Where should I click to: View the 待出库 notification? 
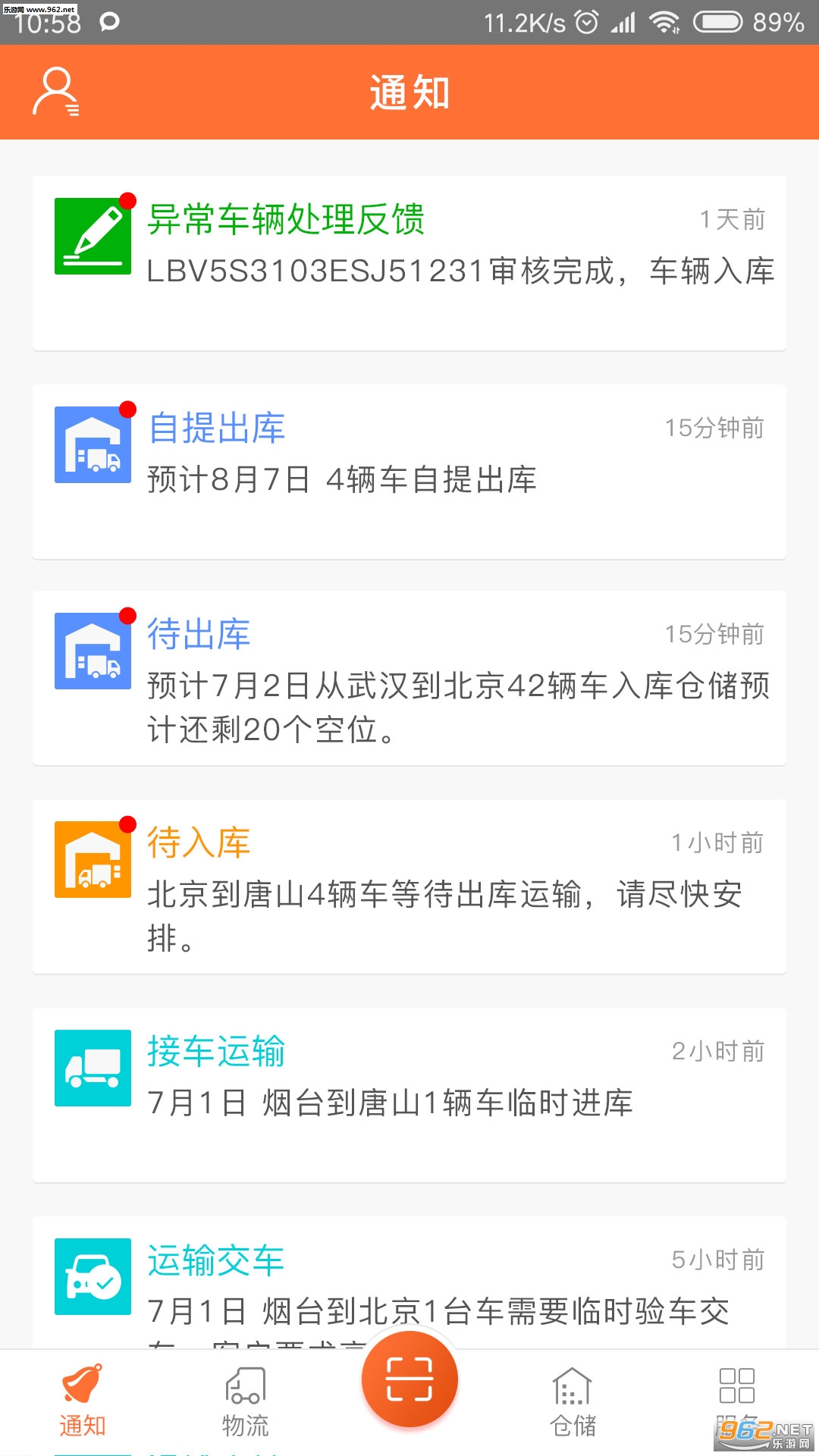click(409, 679)
